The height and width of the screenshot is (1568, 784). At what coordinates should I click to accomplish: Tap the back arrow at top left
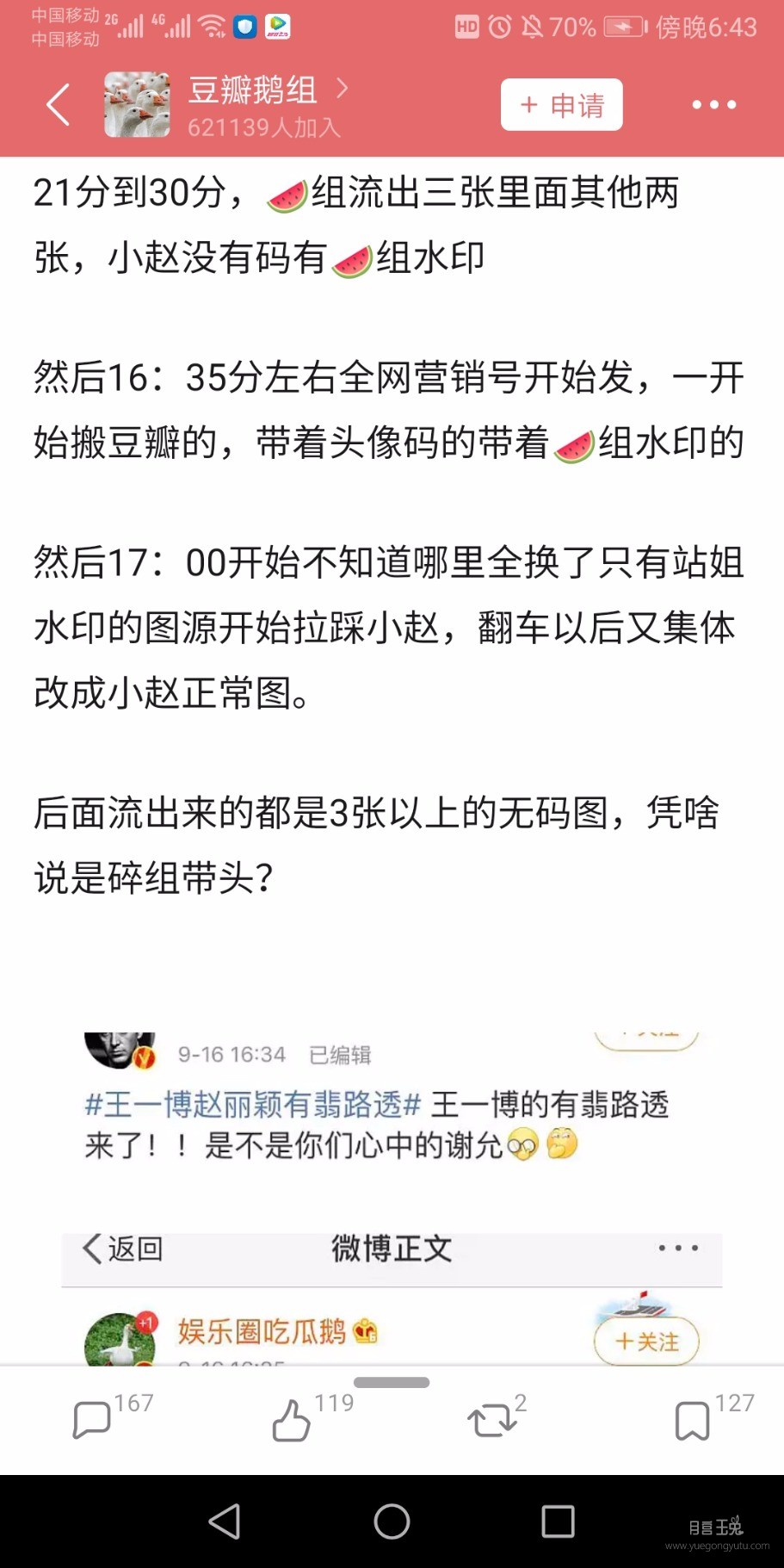pos(55,104)
